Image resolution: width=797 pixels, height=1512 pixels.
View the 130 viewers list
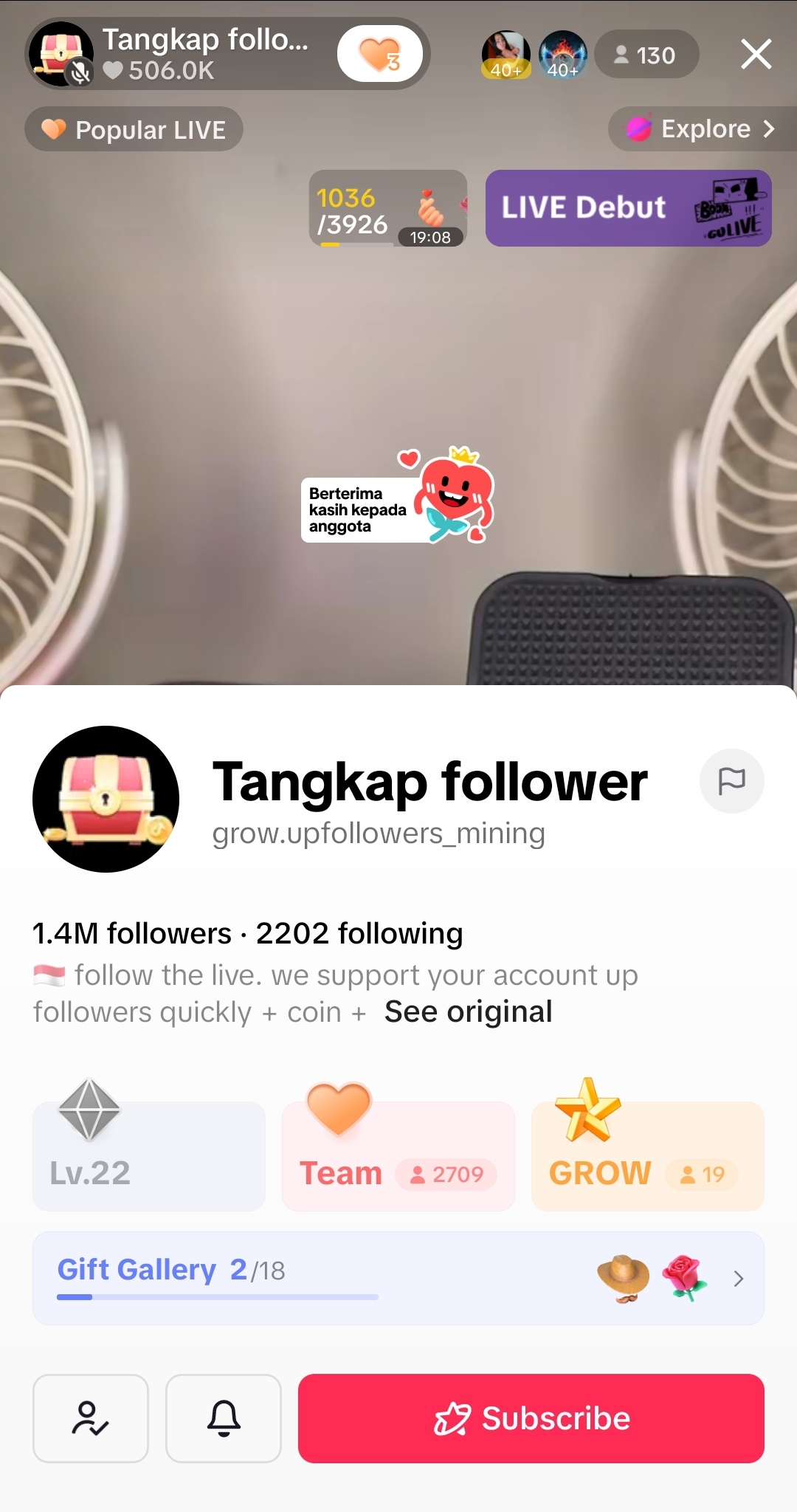click(646, 55)
